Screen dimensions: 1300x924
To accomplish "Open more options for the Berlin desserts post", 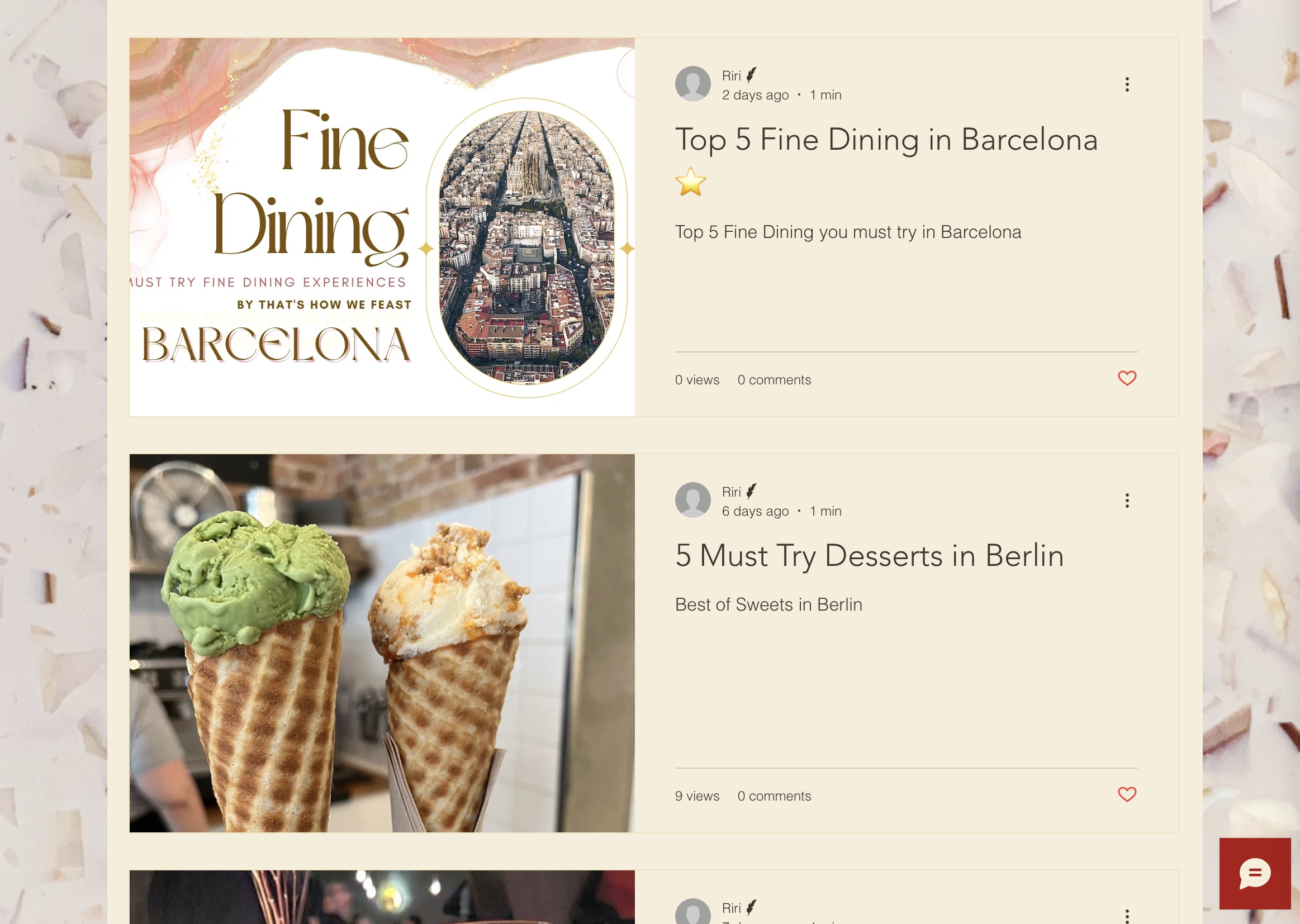I will pyautogui.click(x=1126, y=500).
